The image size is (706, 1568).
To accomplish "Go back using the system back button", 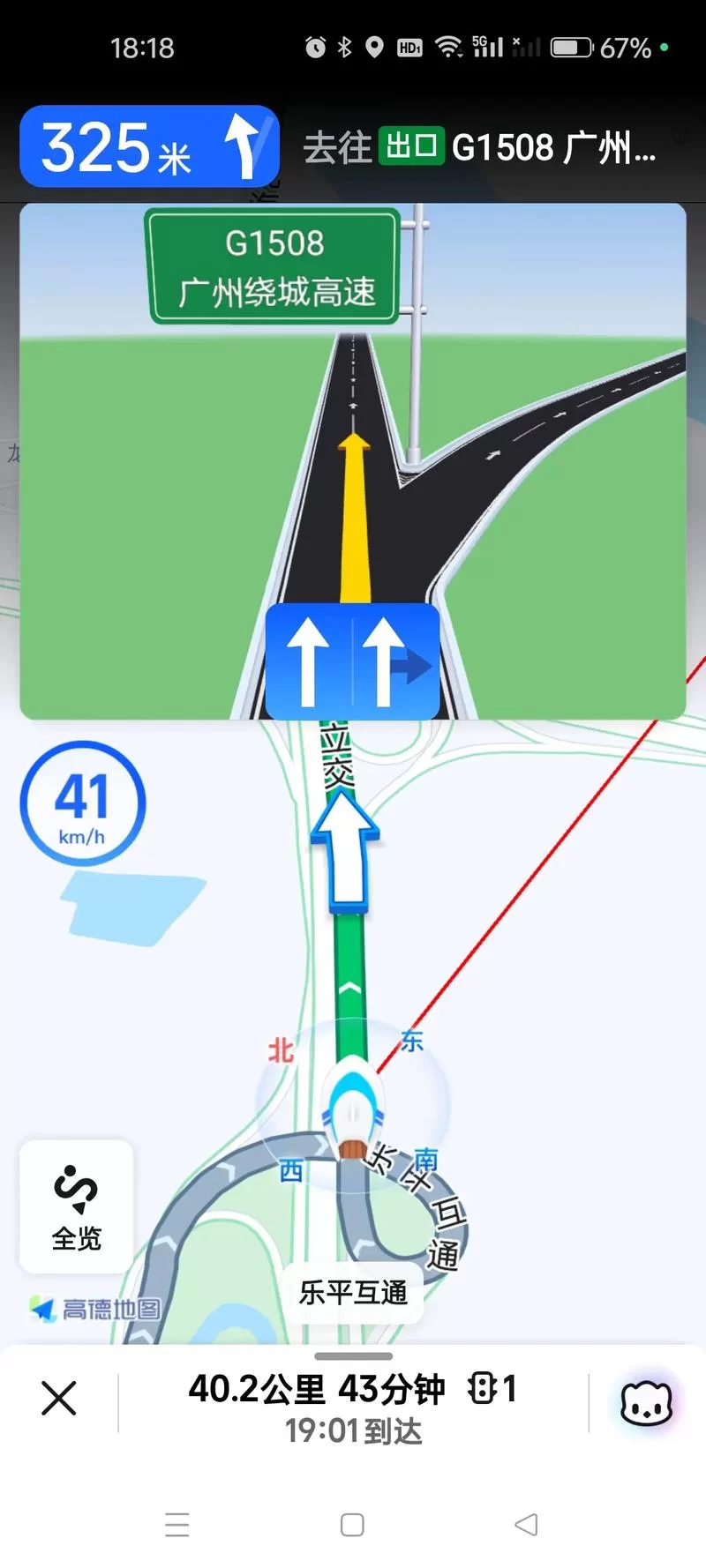I will (526, 1524).
